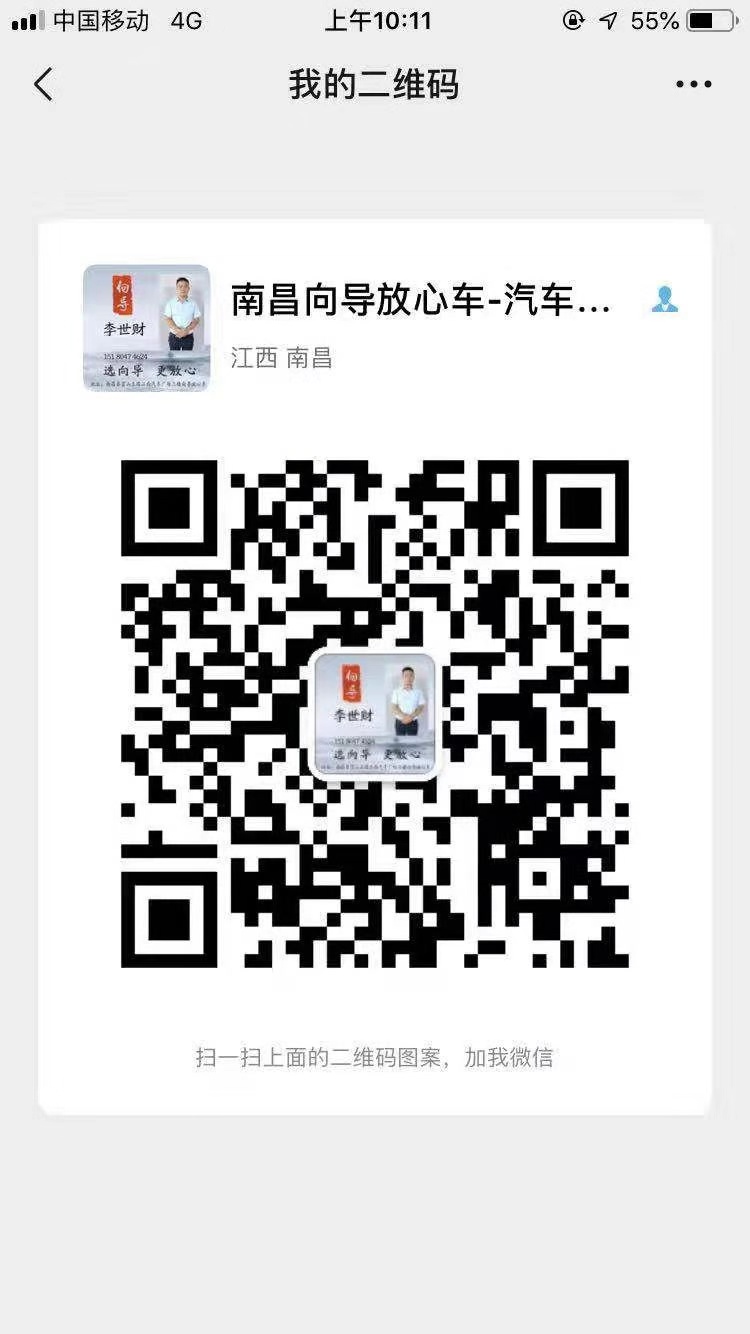Go back using the top-left arrow
The width and height of the screenshot is (750, 1334).
(43, 85)
